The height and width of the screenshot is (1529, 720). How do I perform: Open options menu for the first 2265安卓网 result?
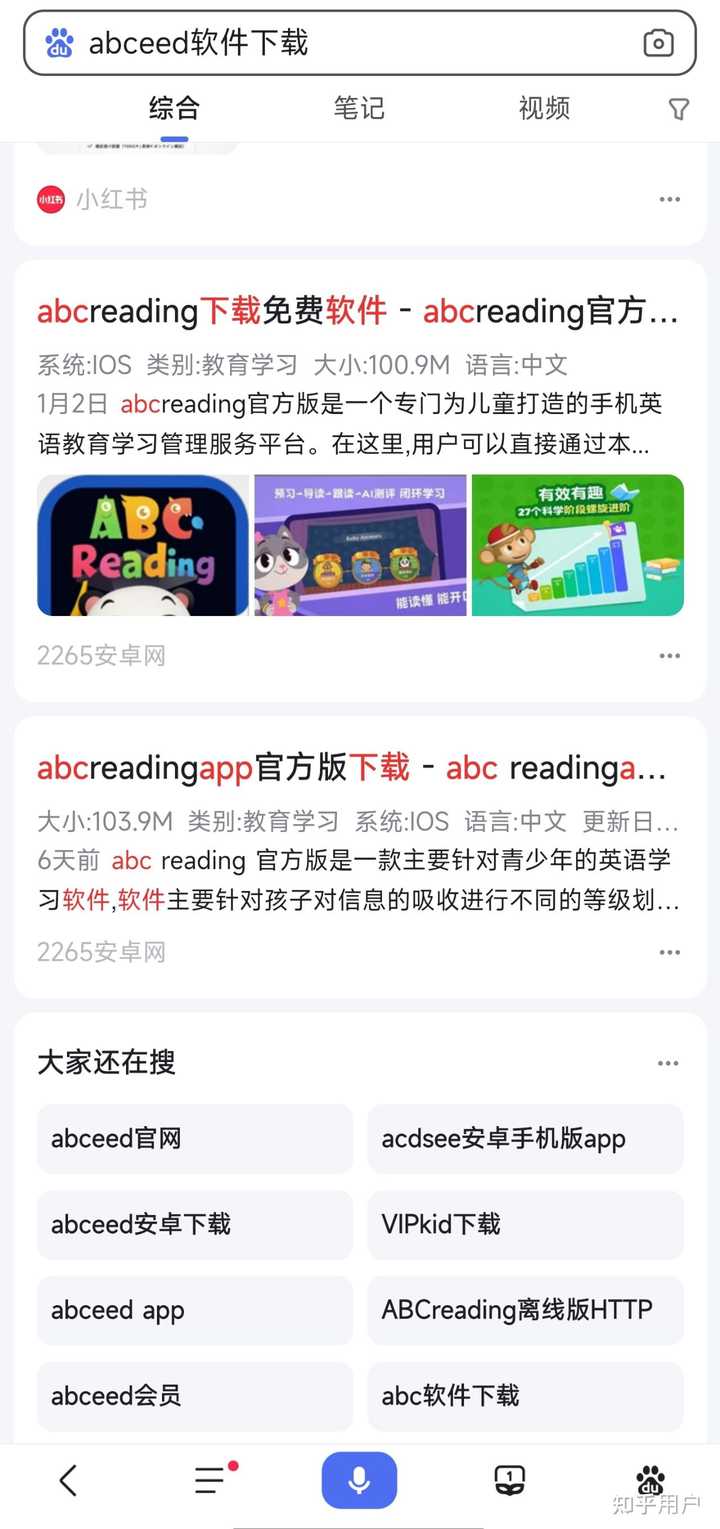(x=669, y=655)
